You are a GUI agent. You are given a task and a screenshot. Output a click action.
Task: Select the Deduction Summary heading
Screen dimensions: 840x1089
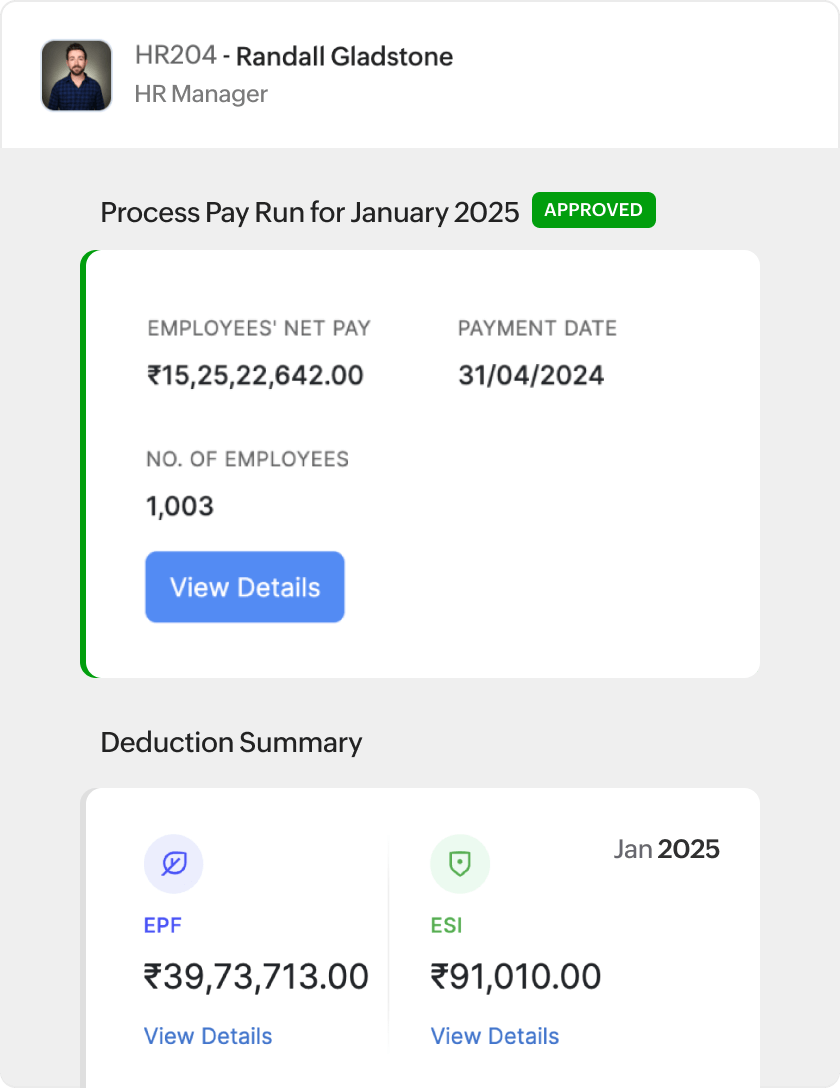coord(230,743)
